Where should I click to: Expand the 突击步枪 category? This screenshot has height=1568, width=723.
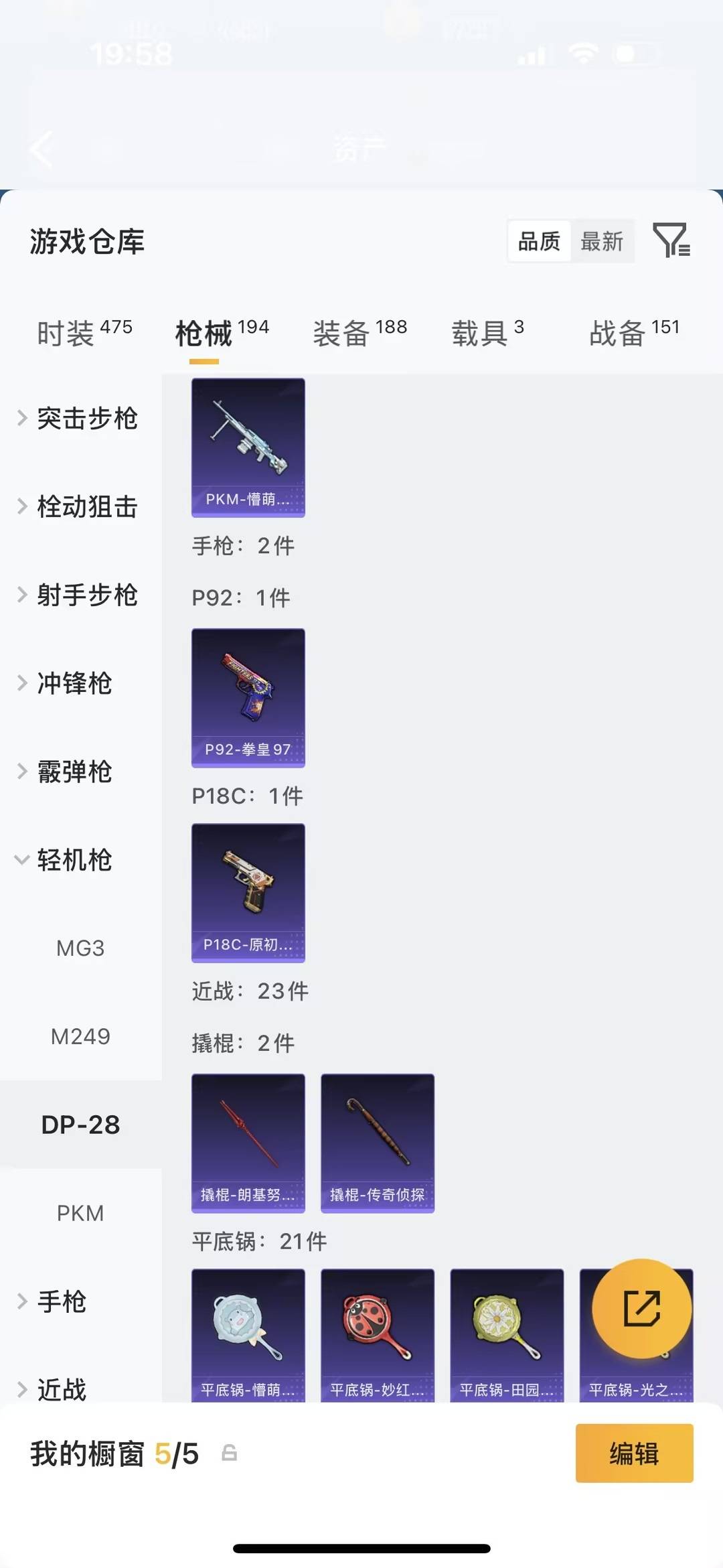point(87,418)
